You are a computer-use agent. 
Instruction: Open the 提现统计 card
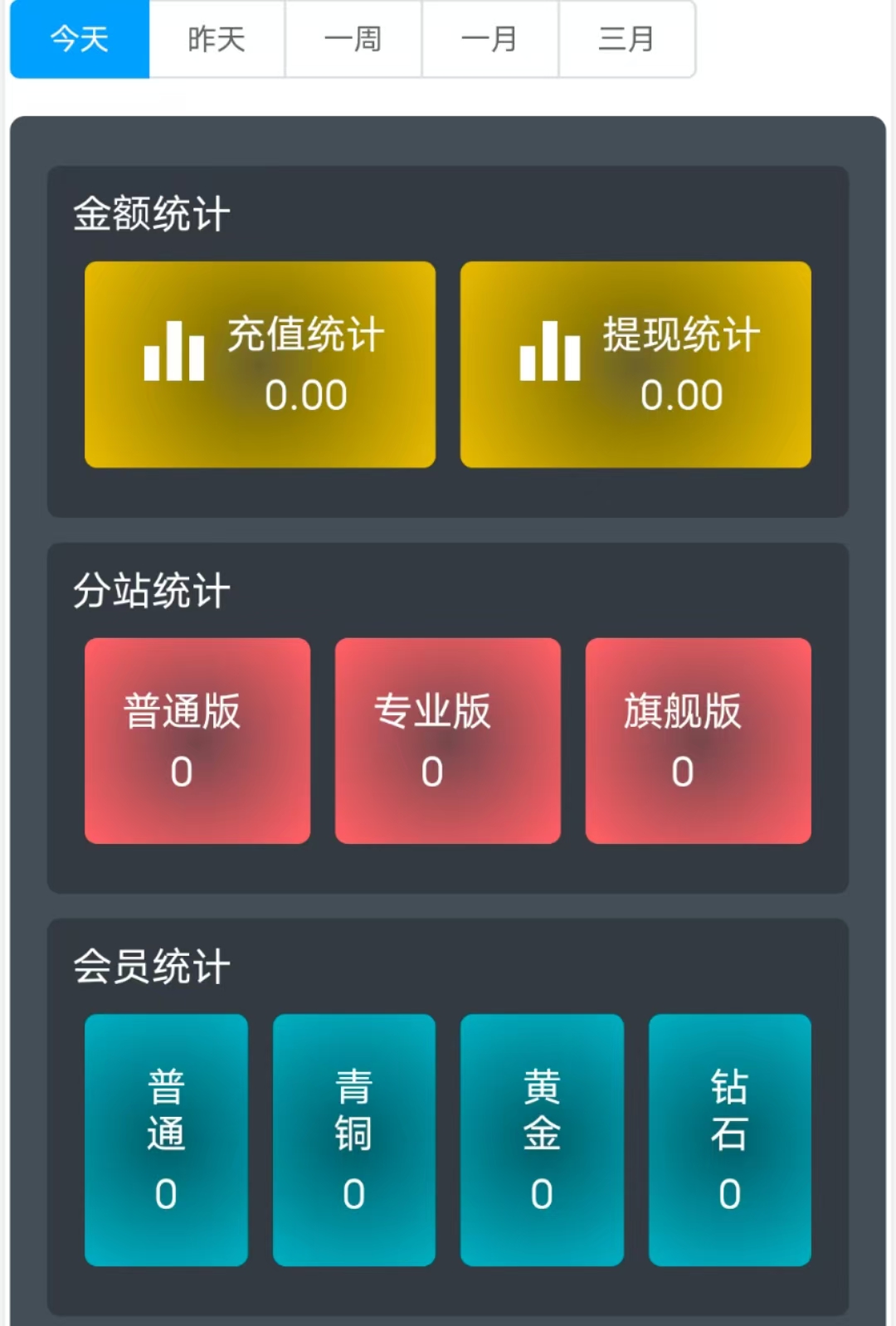click(635, 364)
